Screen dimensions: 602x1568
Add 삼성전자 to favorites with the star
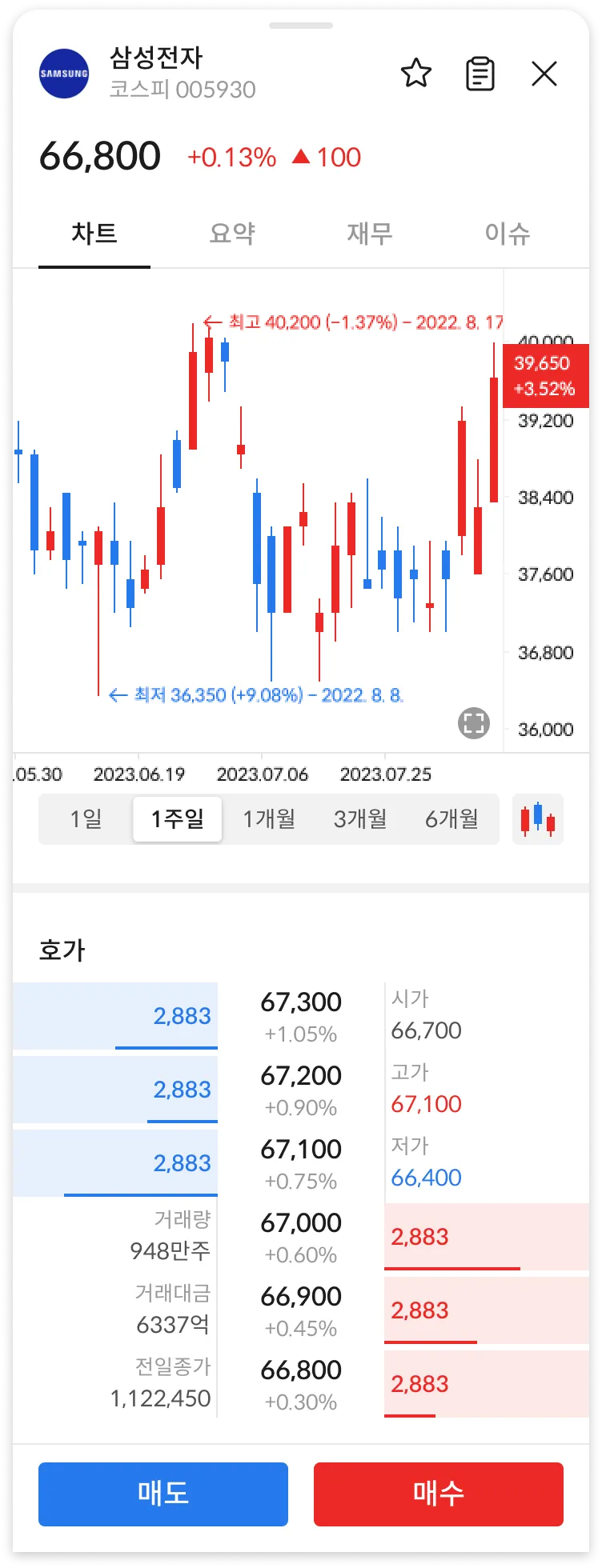(415, 74)
